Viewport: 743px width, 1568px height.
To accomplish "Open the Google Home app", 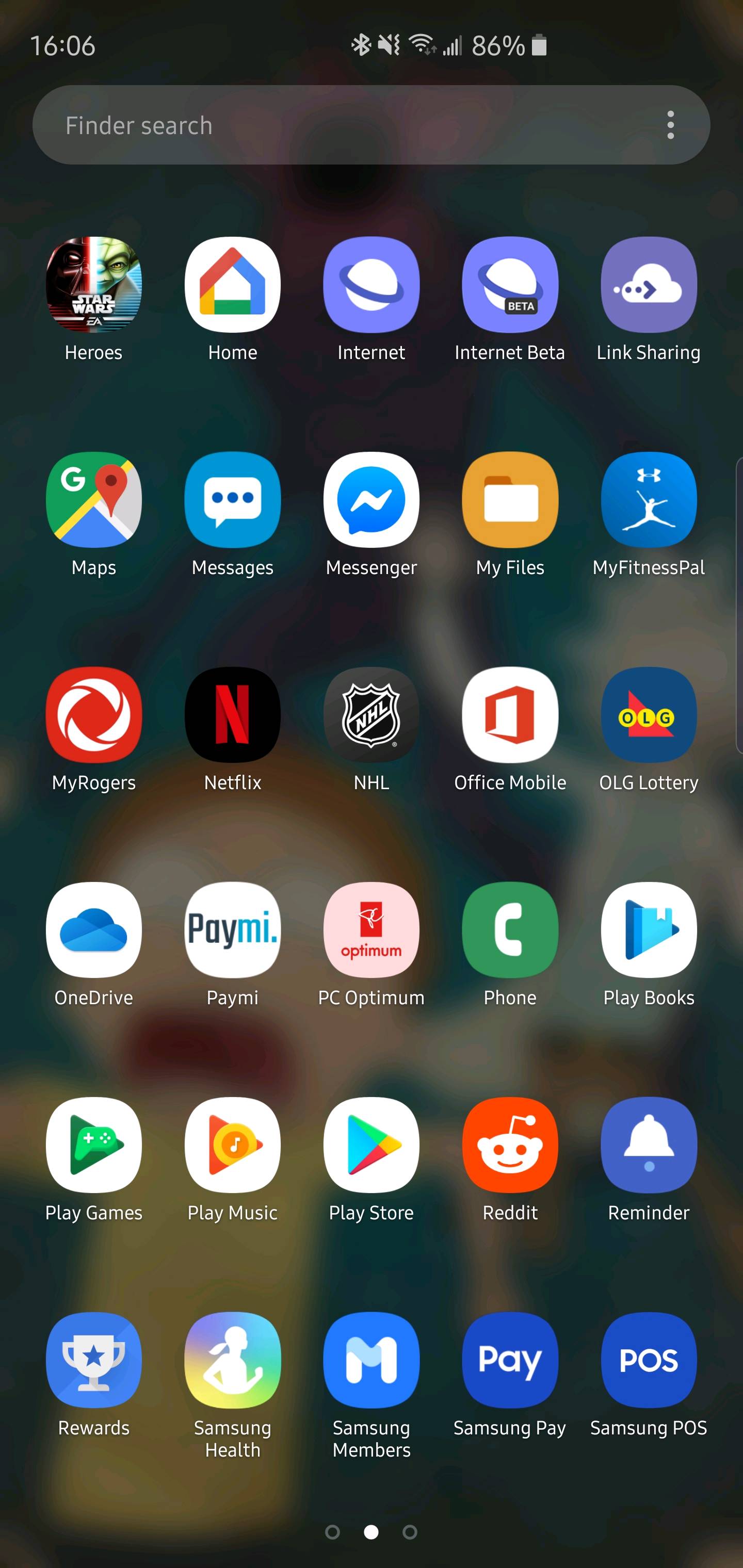I will pos(232,284).
